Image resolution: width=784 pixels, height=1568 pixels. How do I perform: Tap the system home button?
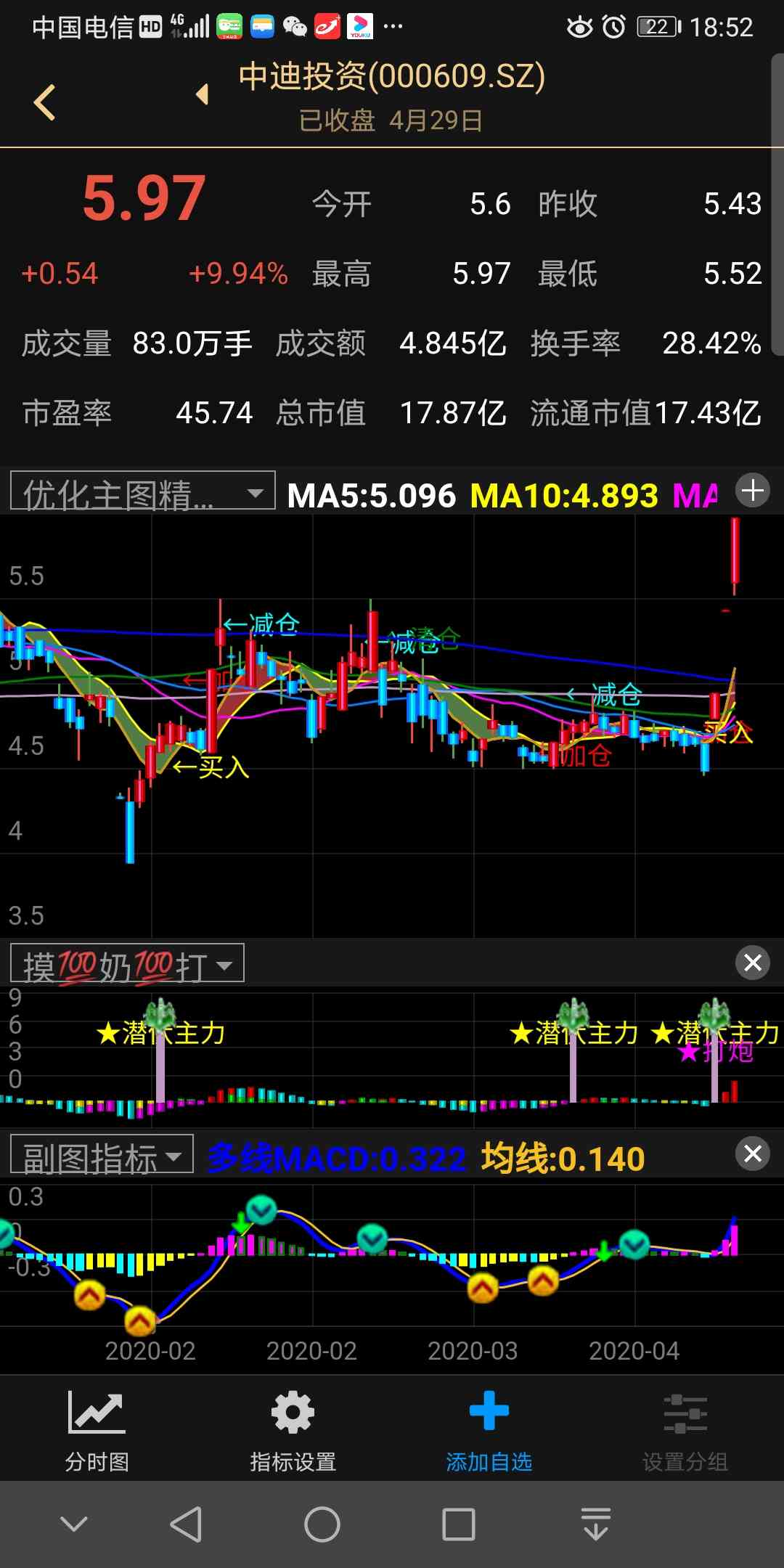pyautogui.click(x=322, y=1524)
